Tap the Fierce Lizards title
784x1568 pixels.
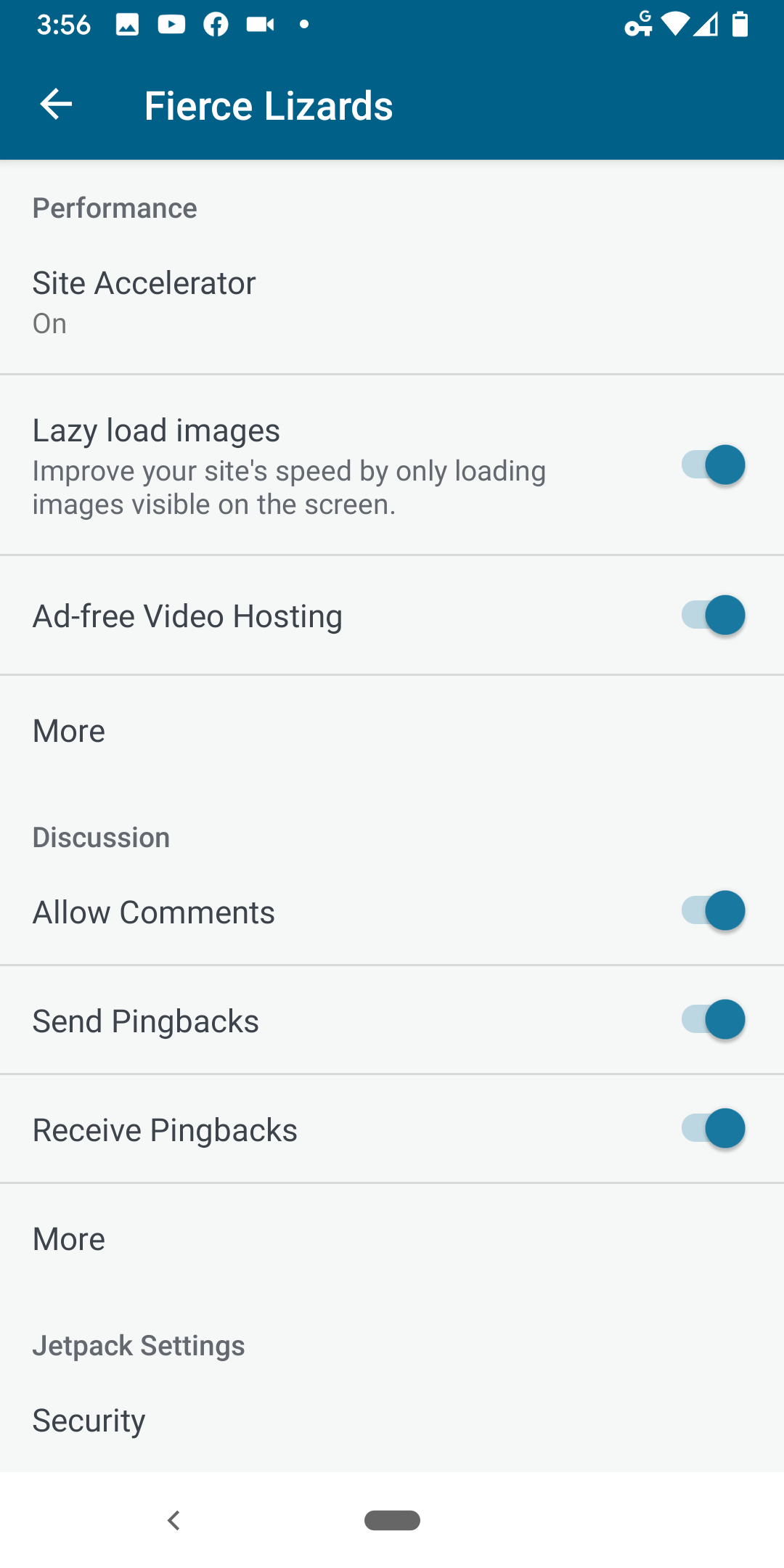coord(269,105)
